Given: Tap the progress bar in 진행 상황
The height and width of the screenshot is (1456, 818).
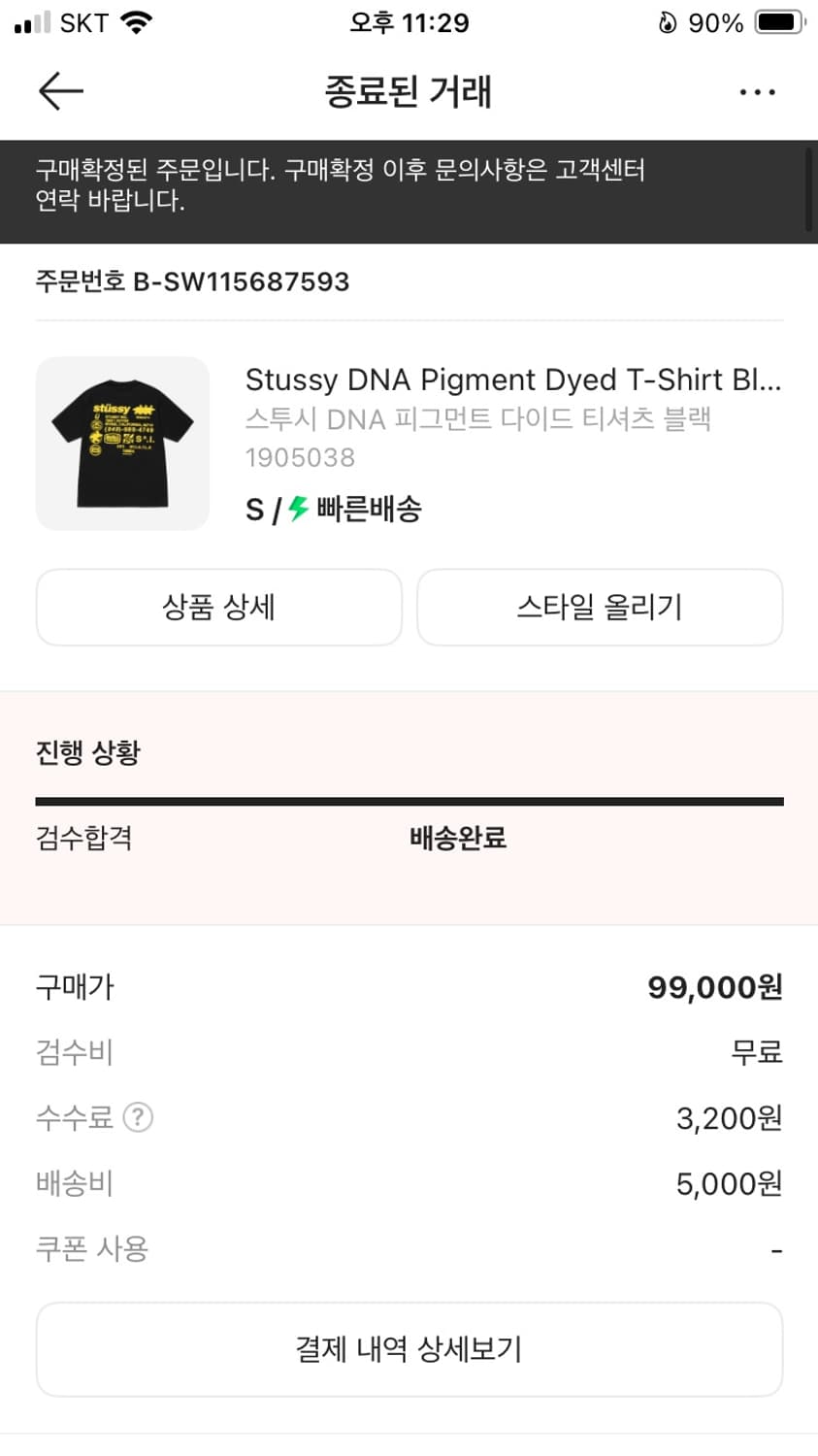Looking at the screenshot, I should pyautogui.click(x=409, y=799).
